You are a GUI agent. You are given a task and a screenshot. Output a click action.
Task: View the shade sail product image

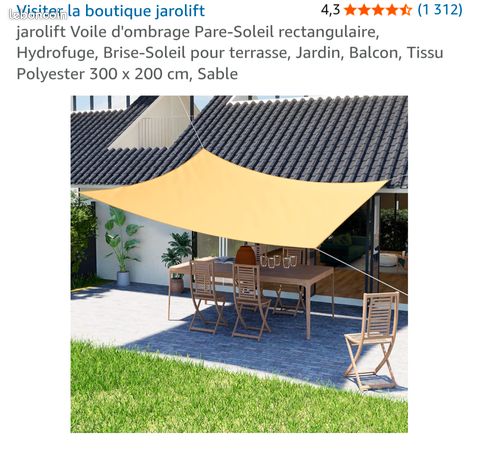[239, 264]
